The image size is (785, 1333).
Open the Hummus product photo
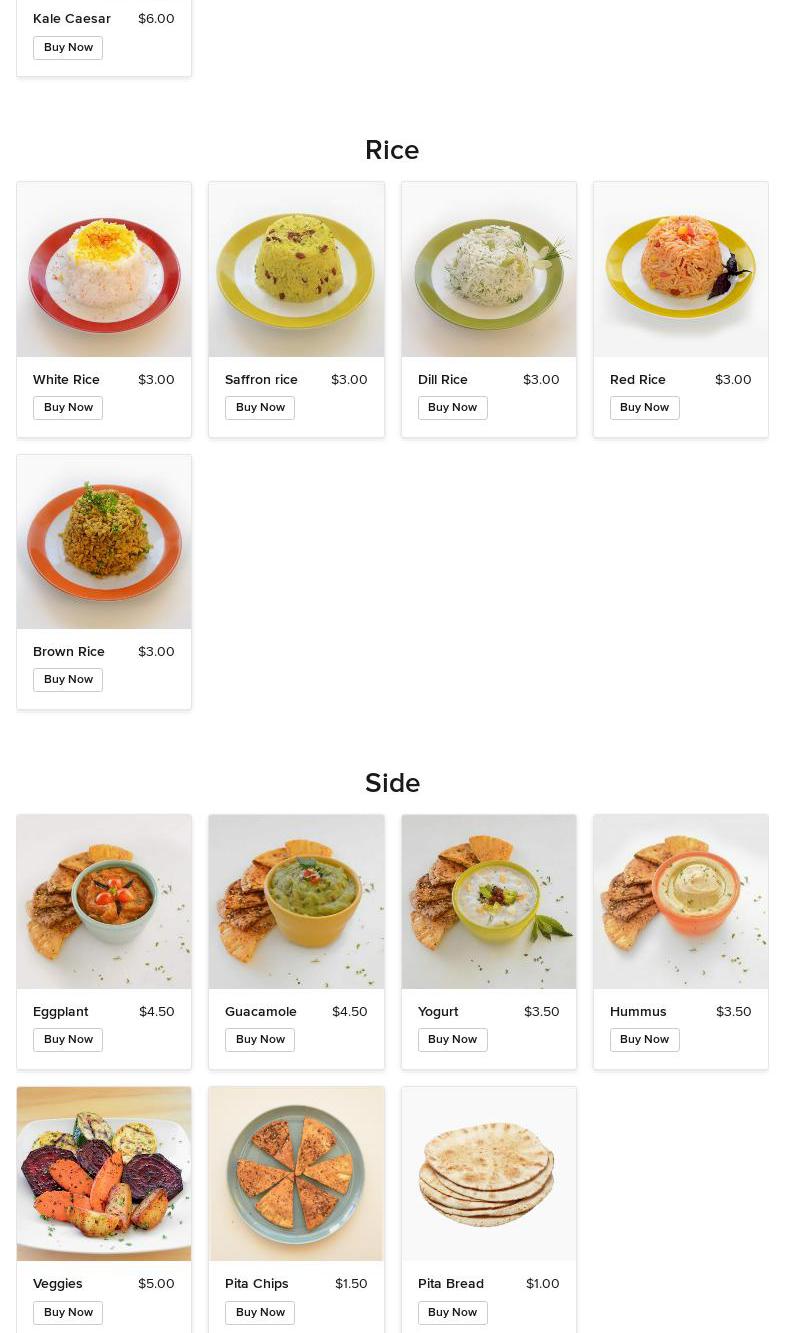pos(680,902)
